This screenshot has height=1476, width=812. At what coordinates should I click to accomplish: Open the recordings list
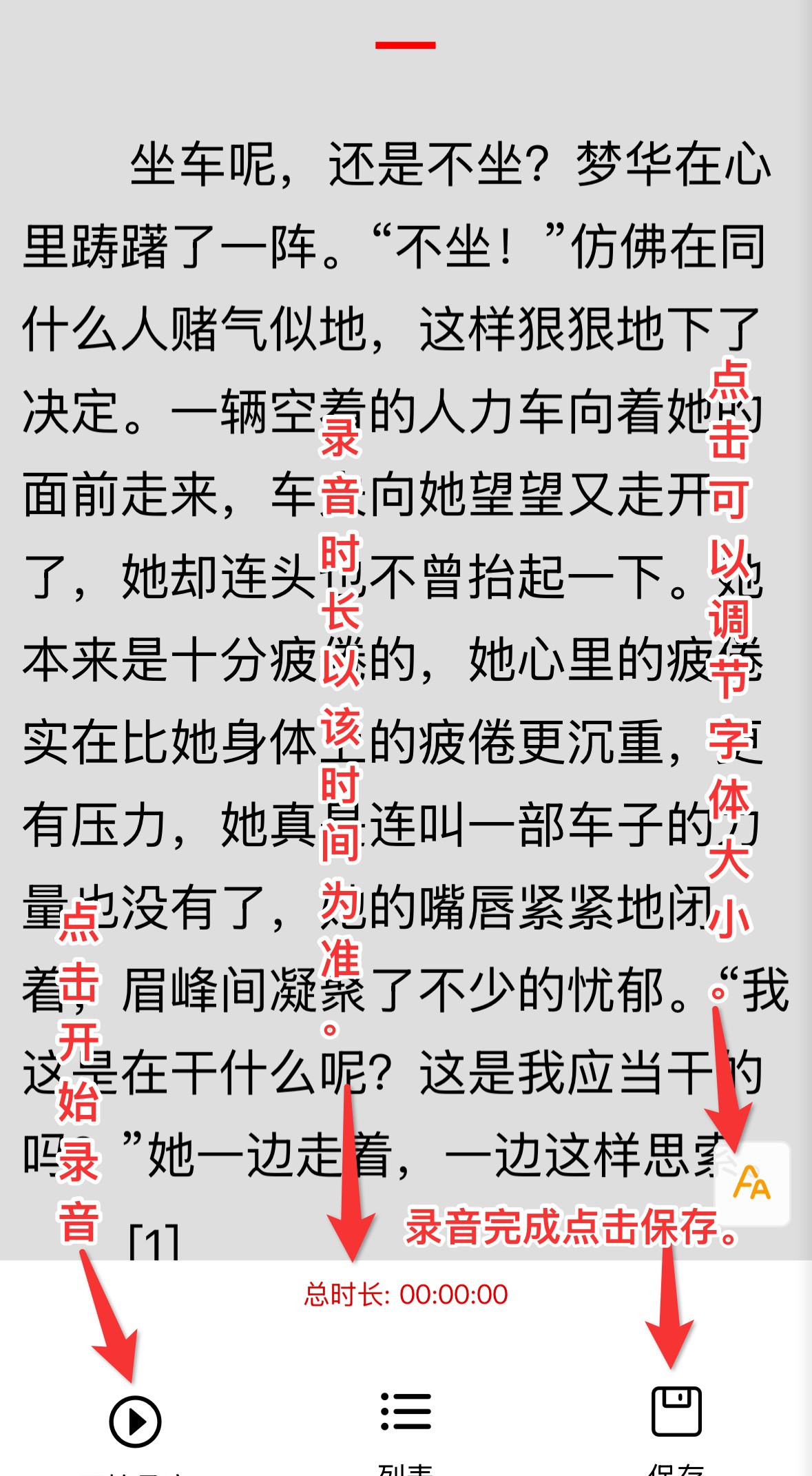(x=406, y=1411)
